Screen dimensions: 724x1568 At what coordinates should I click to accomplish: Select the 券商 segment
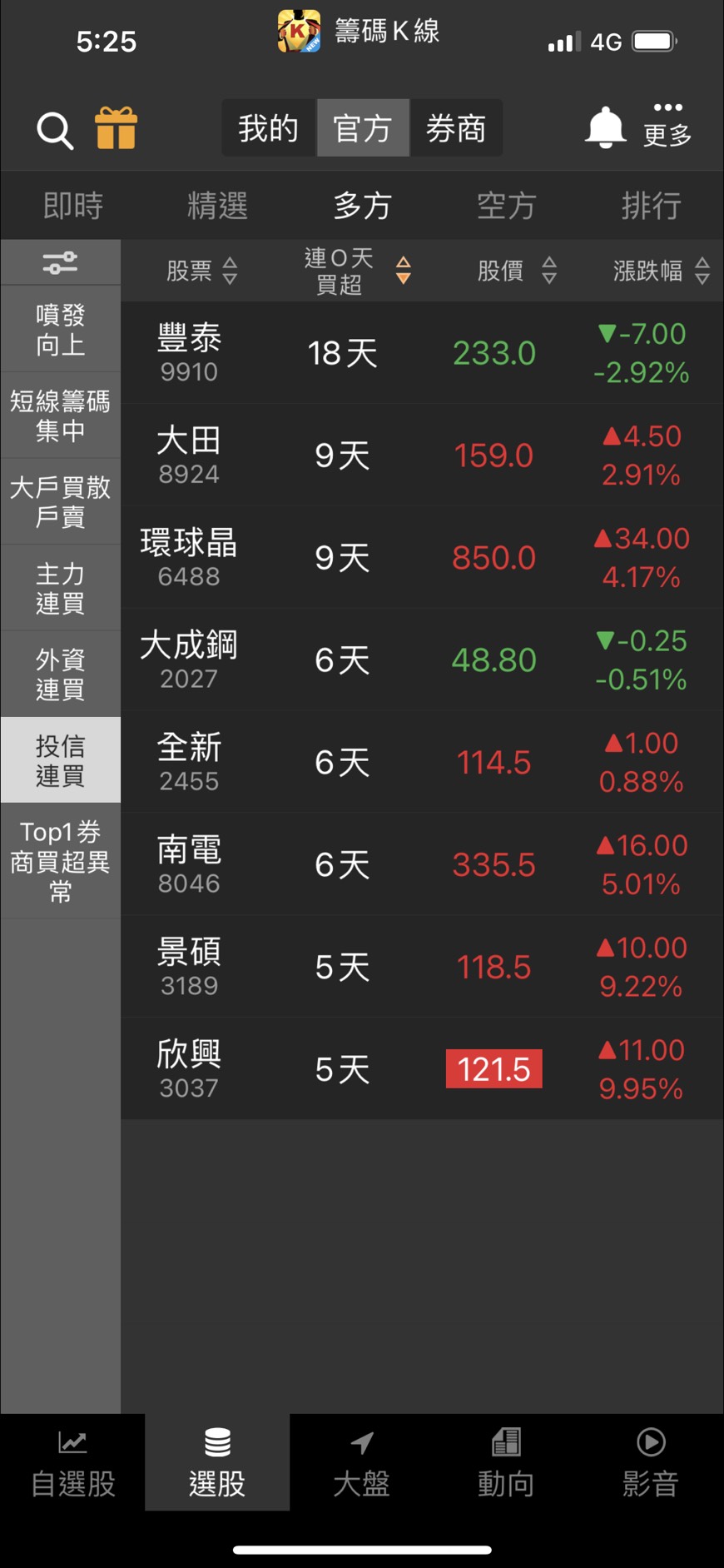pyautogui.click(x=456, y=128)
